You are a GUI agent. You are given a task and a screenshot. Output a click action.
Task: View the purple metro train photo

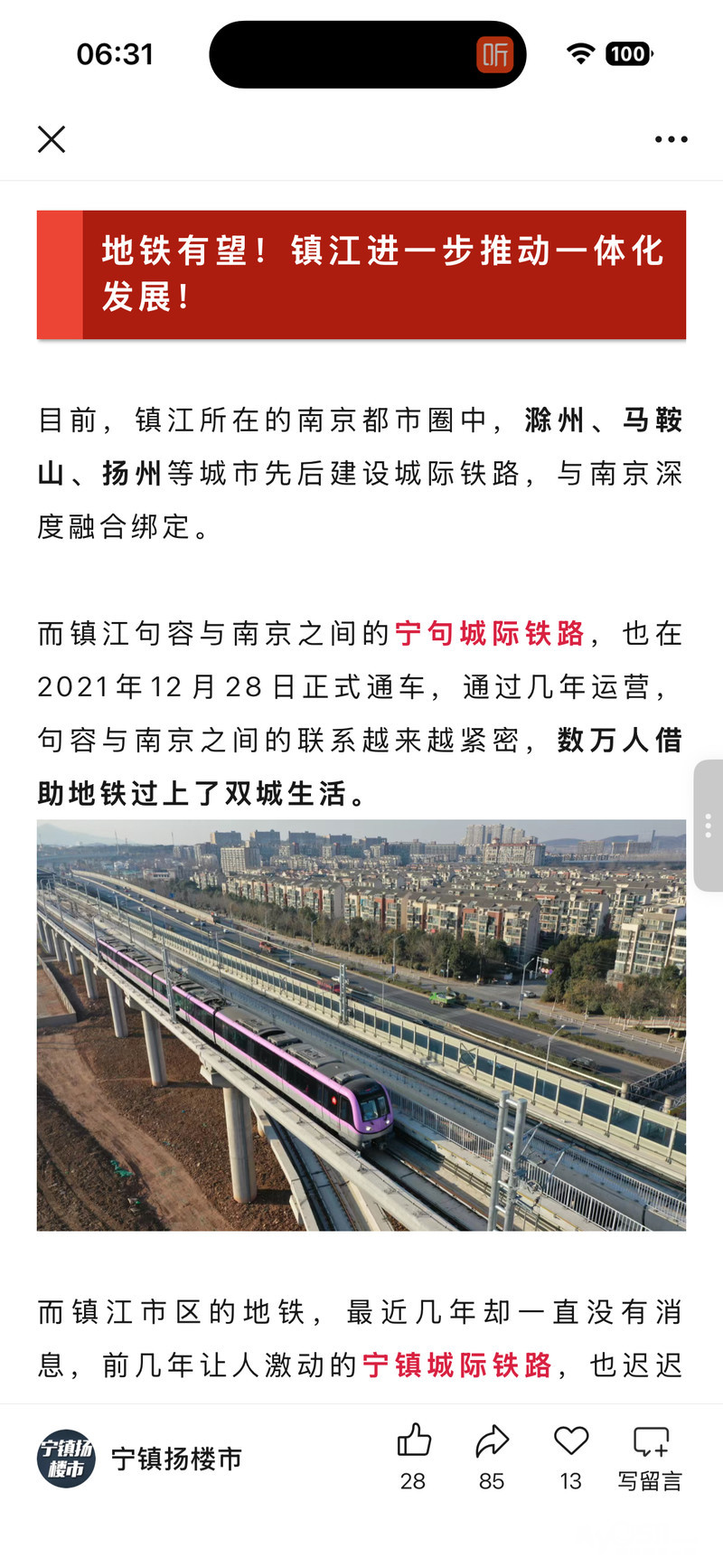(x=361, y=1025)
